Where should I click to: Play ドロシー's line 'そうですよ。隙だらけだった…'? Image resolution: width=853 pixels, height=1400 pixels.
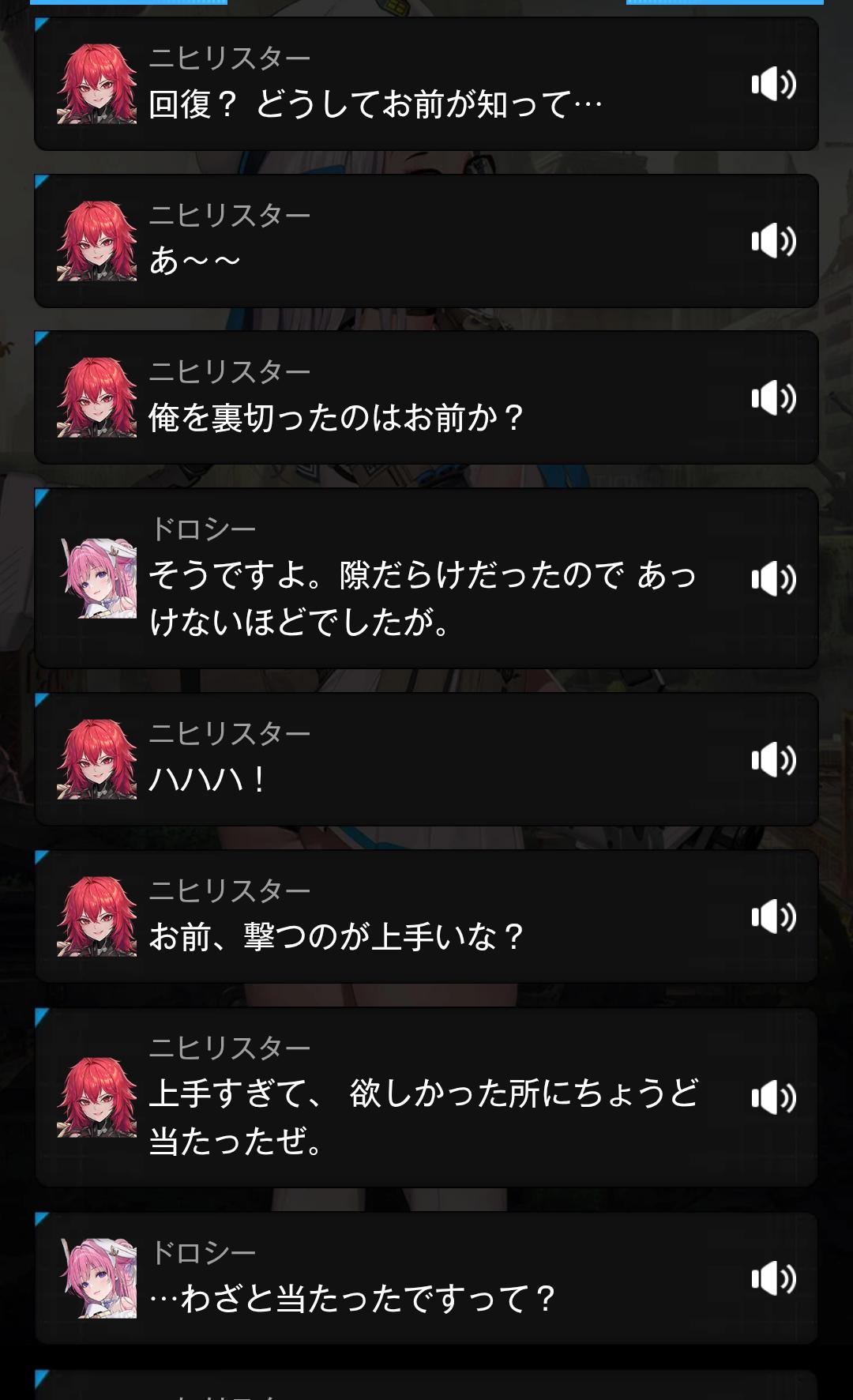click(x=773, y=579)
